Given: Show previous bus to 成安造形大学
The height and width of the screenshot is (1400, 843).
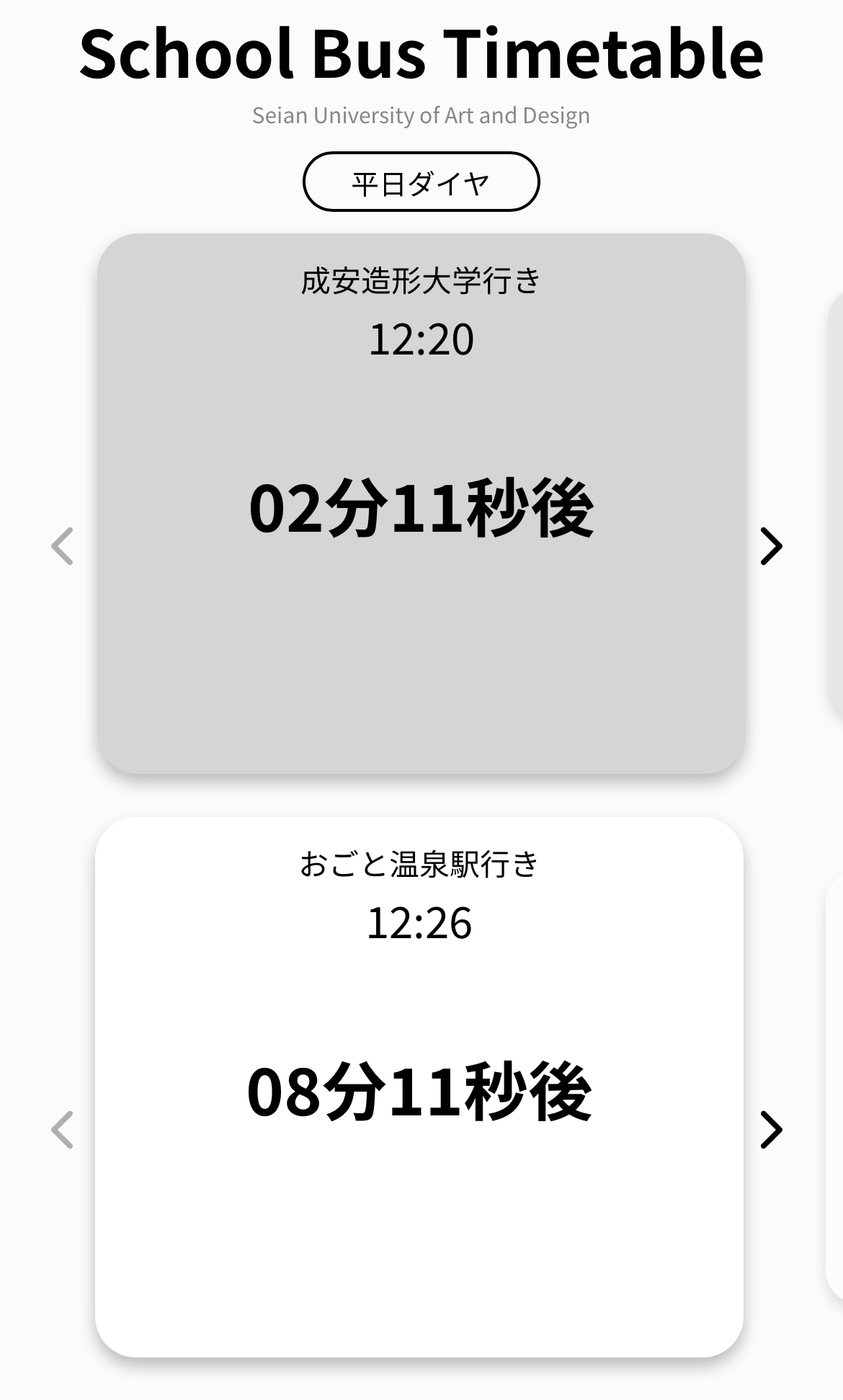Looking at the screenshot, I should pyautogui.click(x=63, y=546).
